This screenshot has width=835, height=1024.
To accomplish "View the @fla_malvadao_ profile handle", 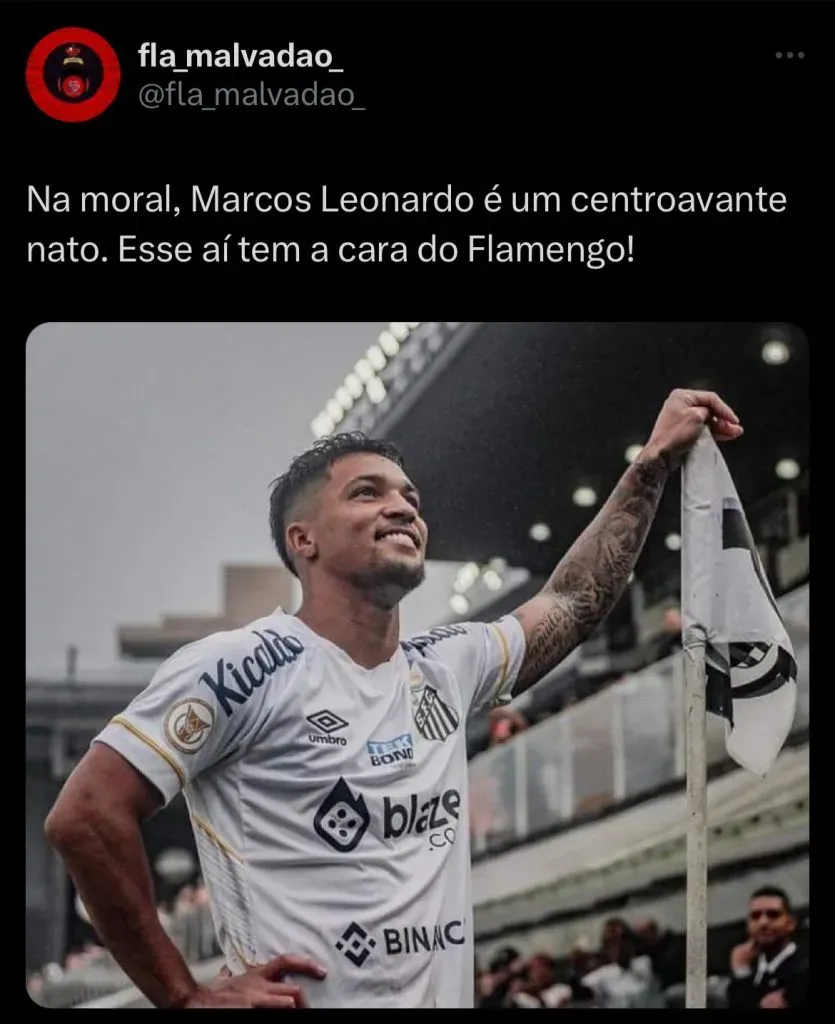I will (x=250, y=98).
